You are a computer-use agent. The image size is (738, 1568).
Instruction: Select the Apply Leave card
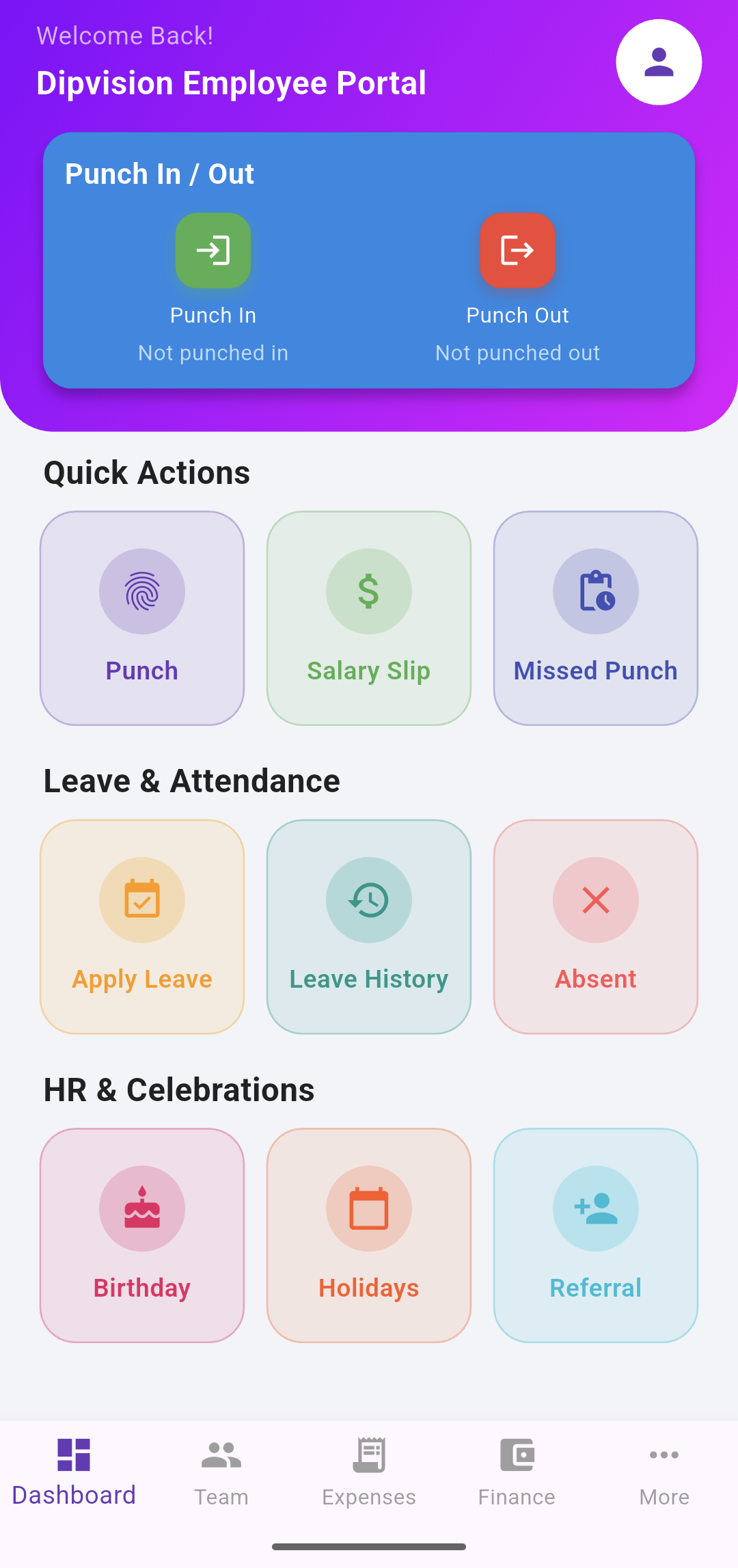coord(142,927)
